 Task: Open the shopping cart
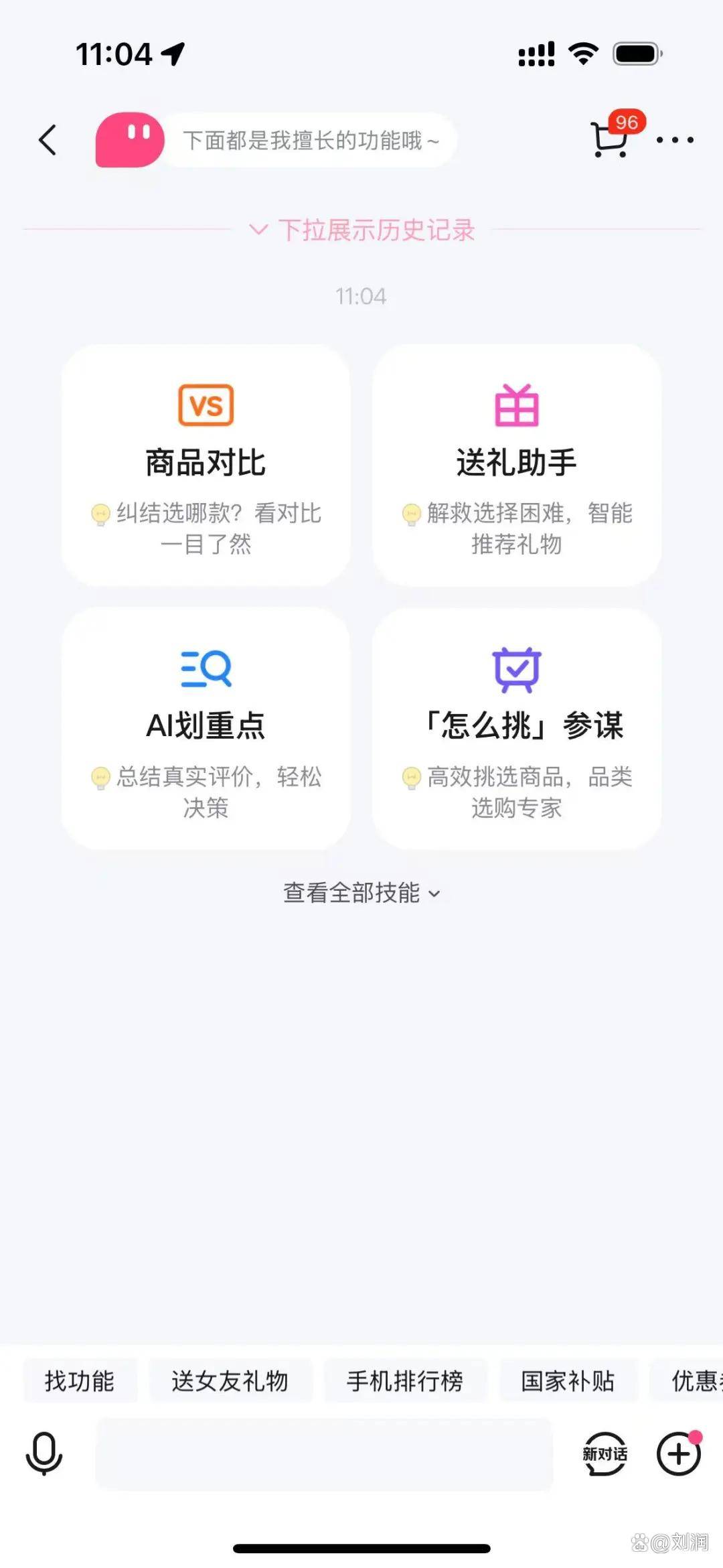click(611, 139)
